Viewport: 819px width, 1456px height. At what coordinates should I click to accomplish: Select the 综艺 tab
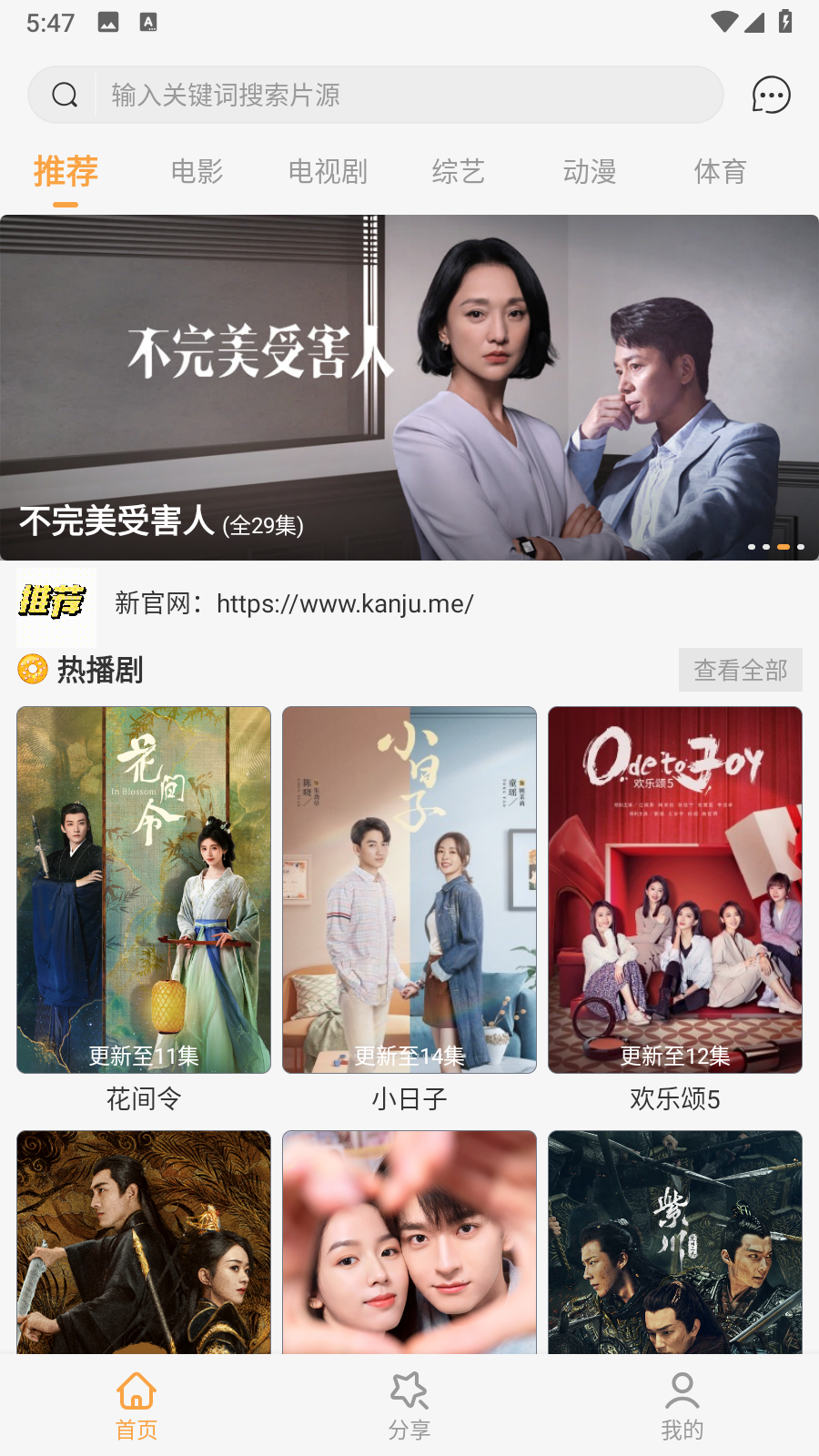459,172
